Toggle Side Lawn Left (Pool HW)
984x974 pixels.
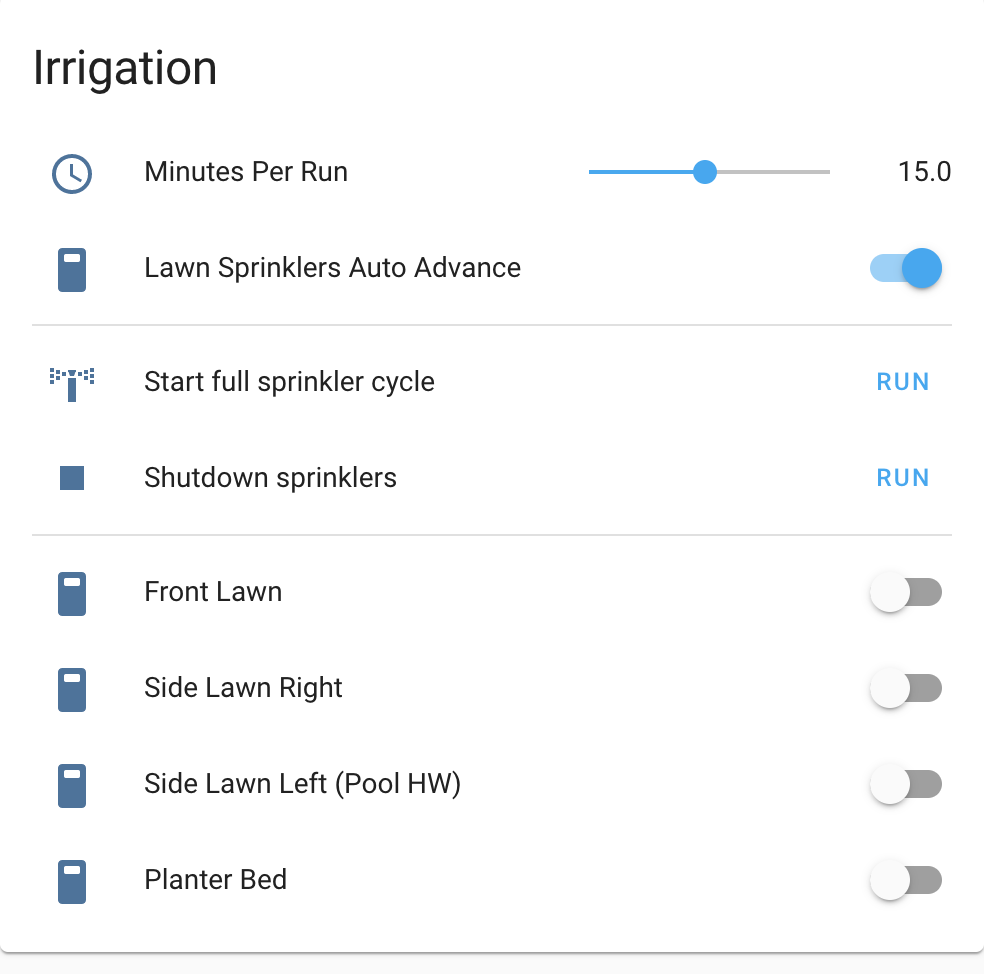tap(906, 785)
